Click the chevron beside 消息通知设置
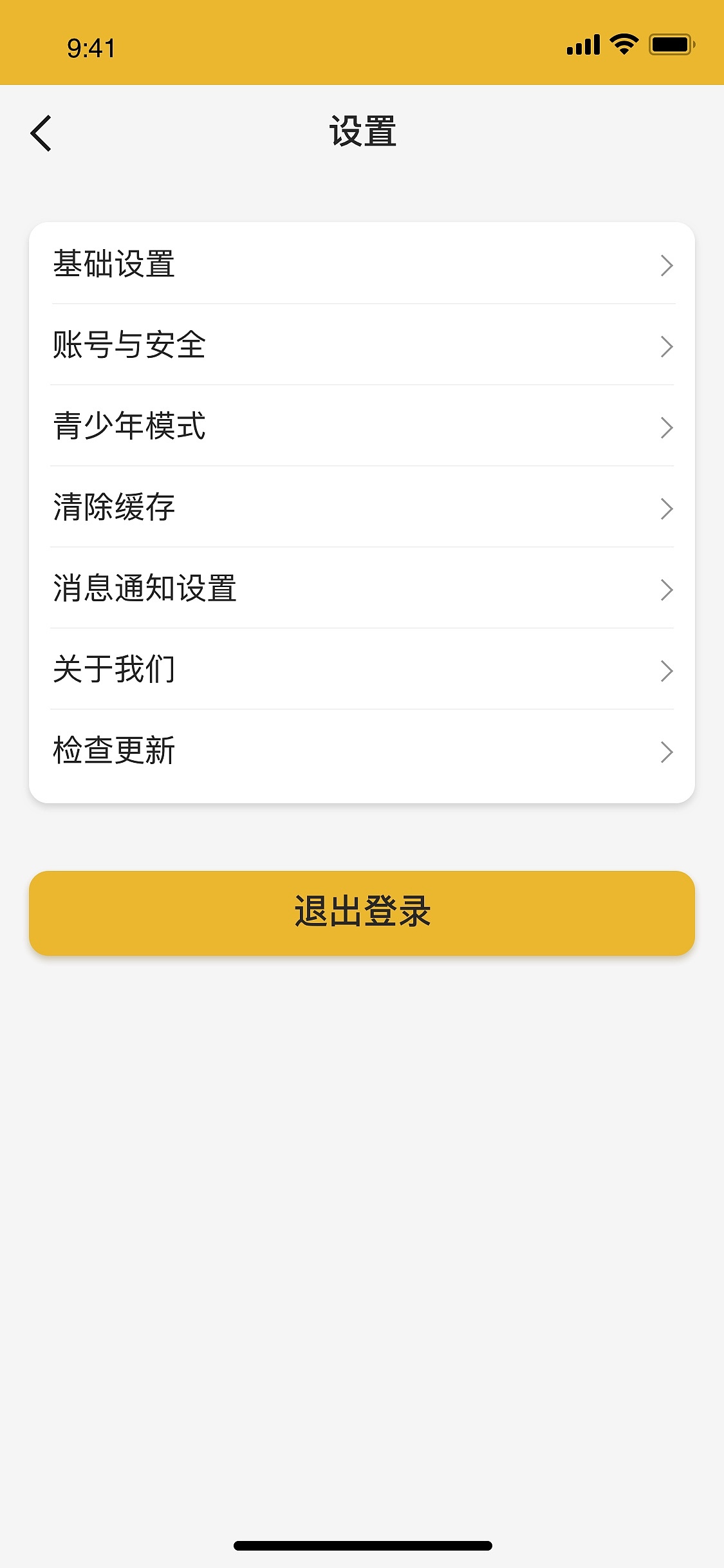The height and width of the screenshot is (1568, 724). (x=667, y=590)
